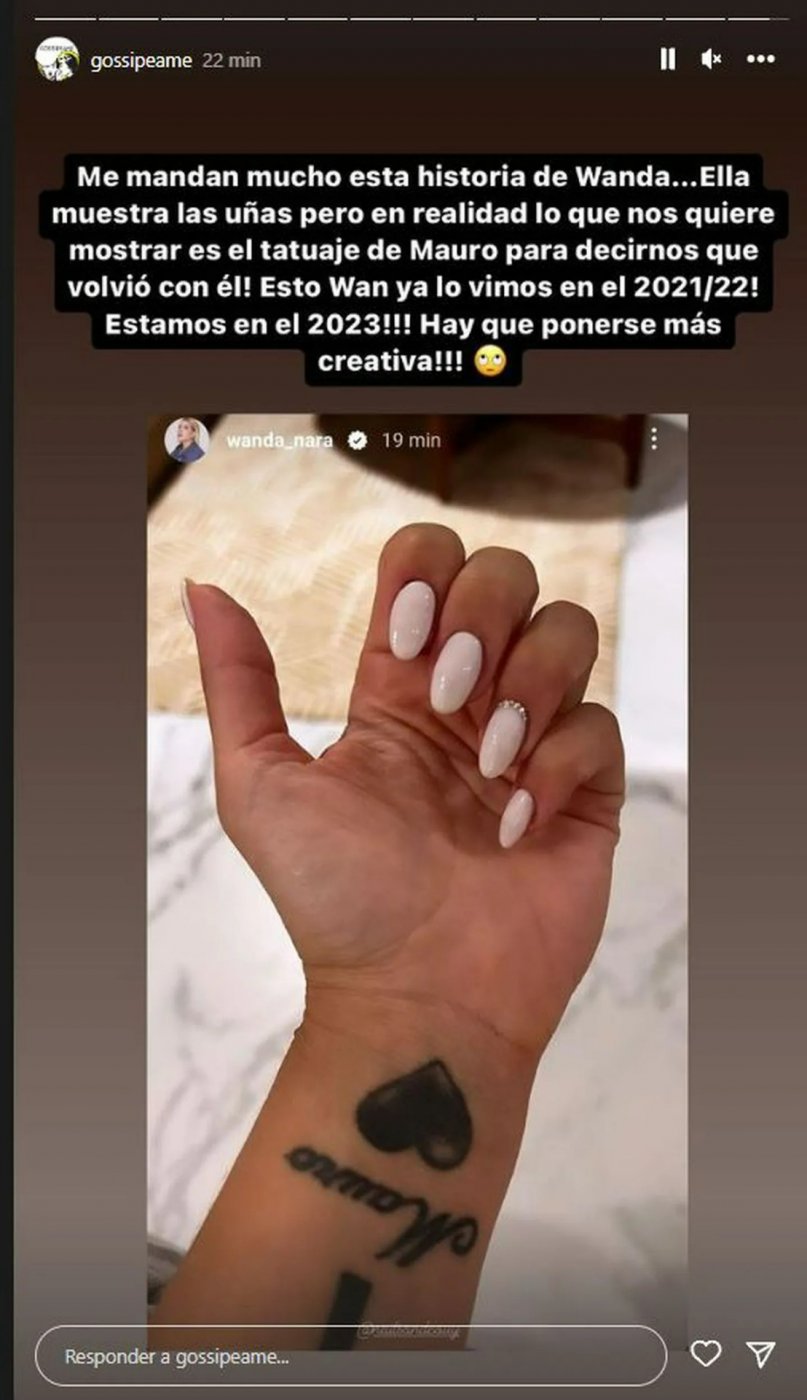Unmute the story audio
807x1400 pixels.
712,60
